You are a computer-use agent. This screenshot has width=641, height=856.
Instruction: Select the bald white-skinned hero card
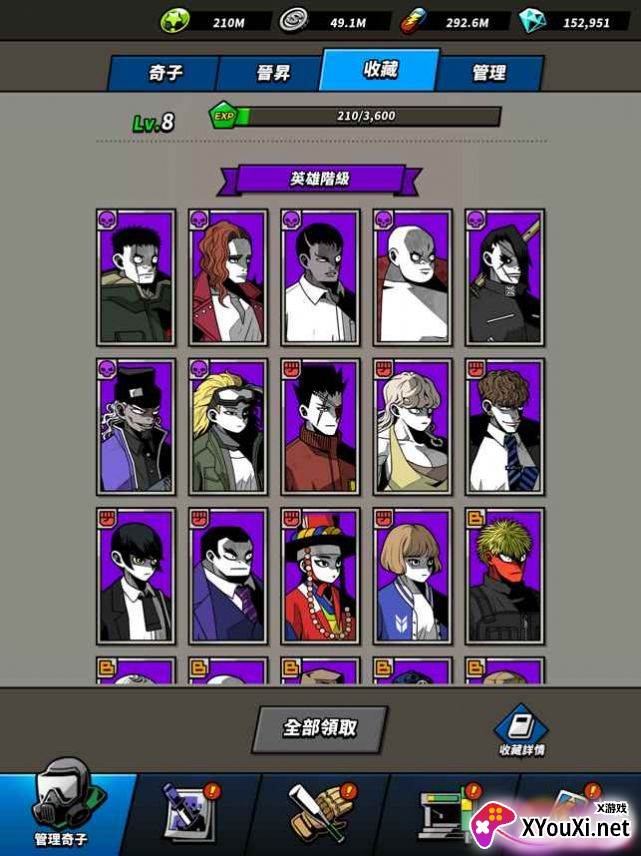tap(412, 277)
